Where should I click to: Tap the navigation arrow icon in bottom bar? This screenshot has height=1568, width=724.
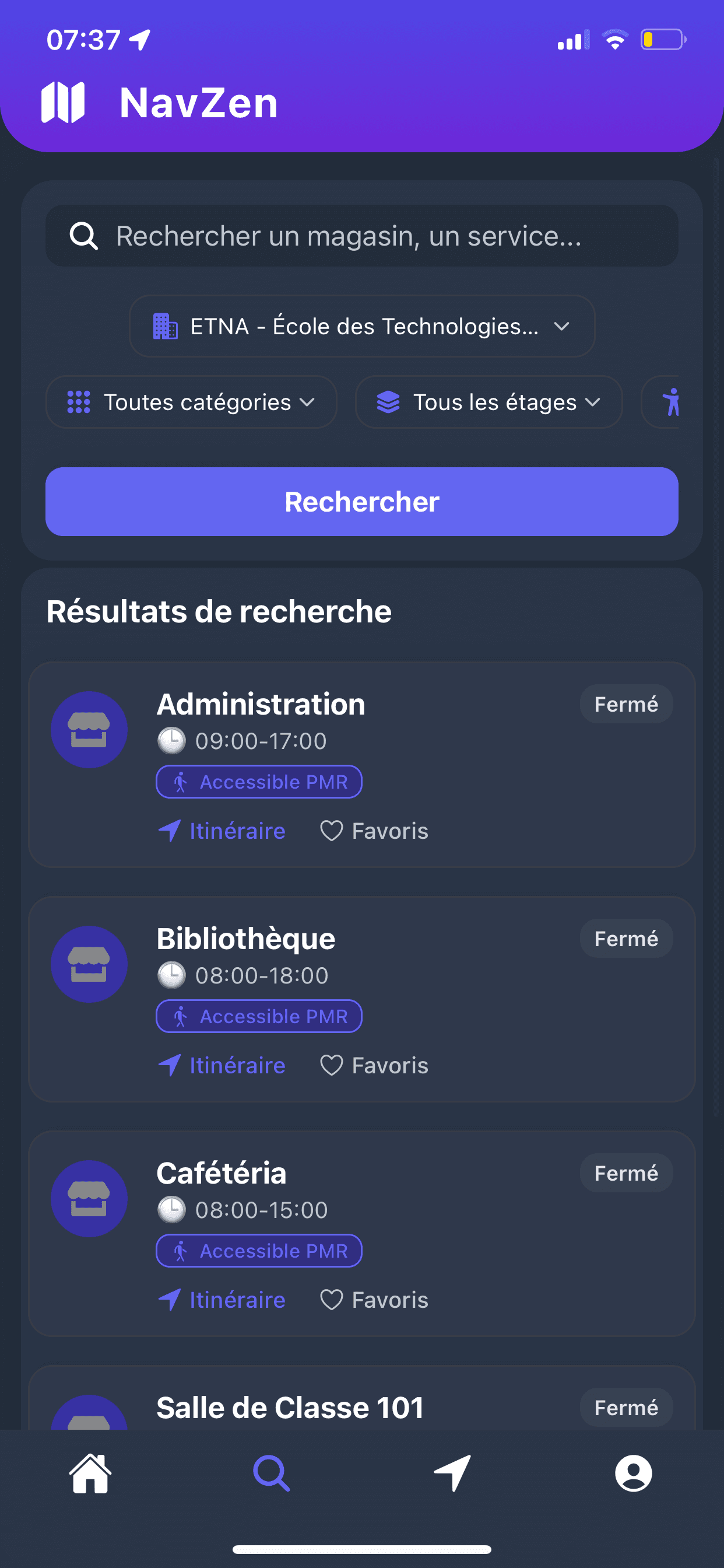(x=452, y=1473)
